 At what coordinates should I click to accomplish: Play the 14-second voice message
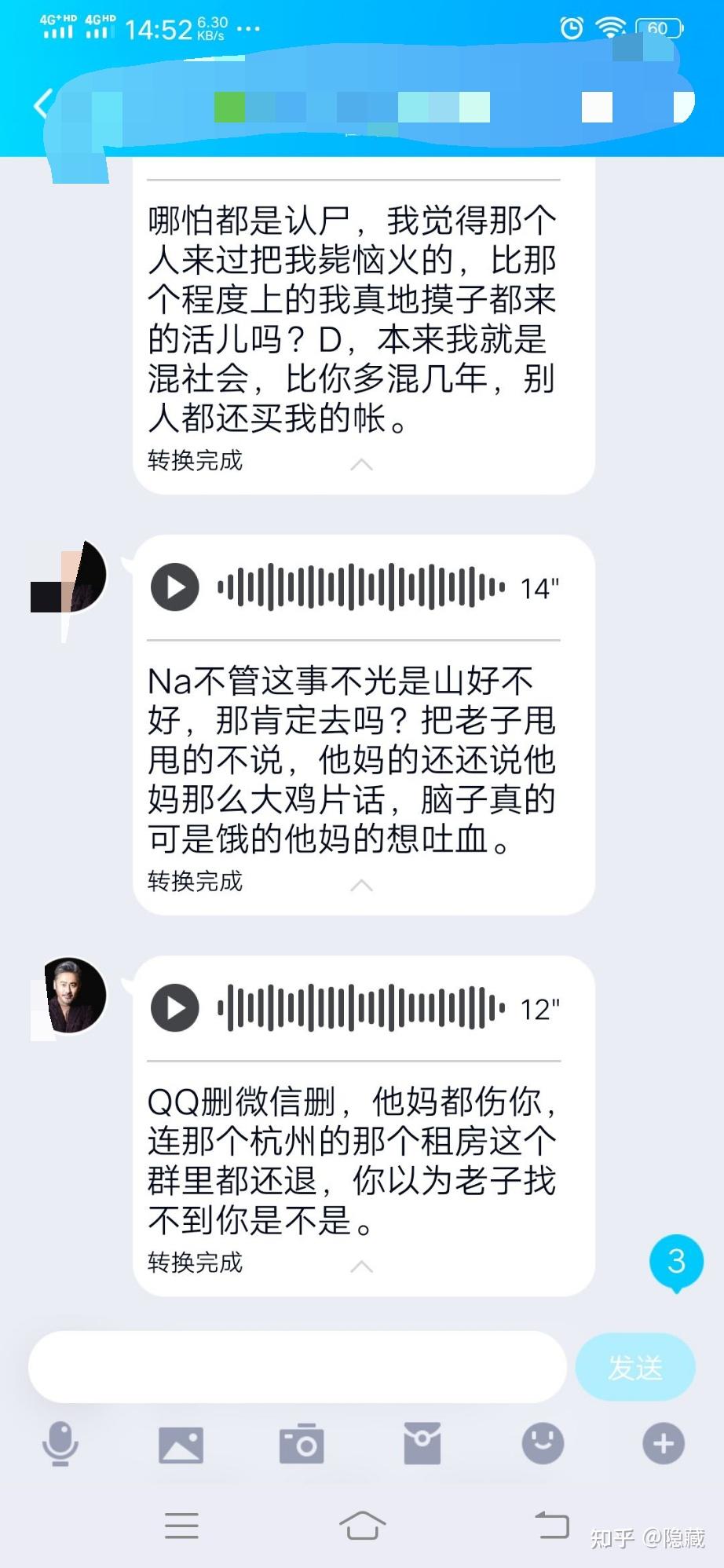(174, 587)
